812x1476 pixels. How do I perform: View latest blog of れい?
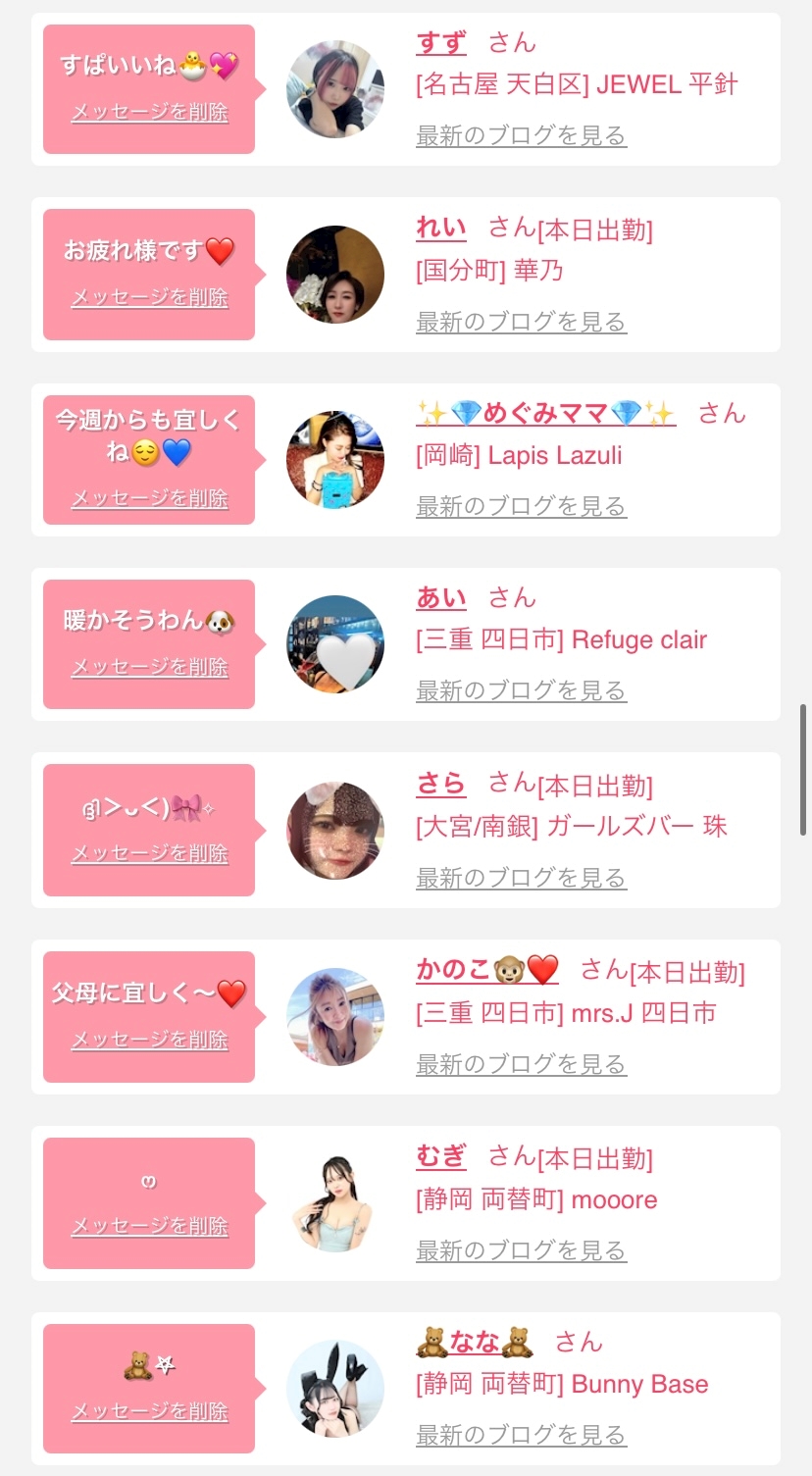(521, 322)
